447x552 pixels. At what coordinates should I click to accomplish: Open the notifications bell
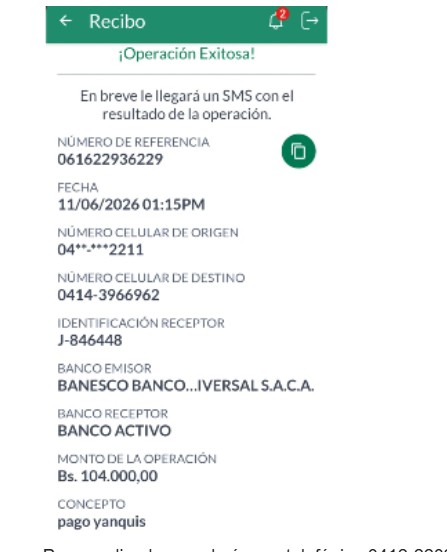[x=277, y=20]
